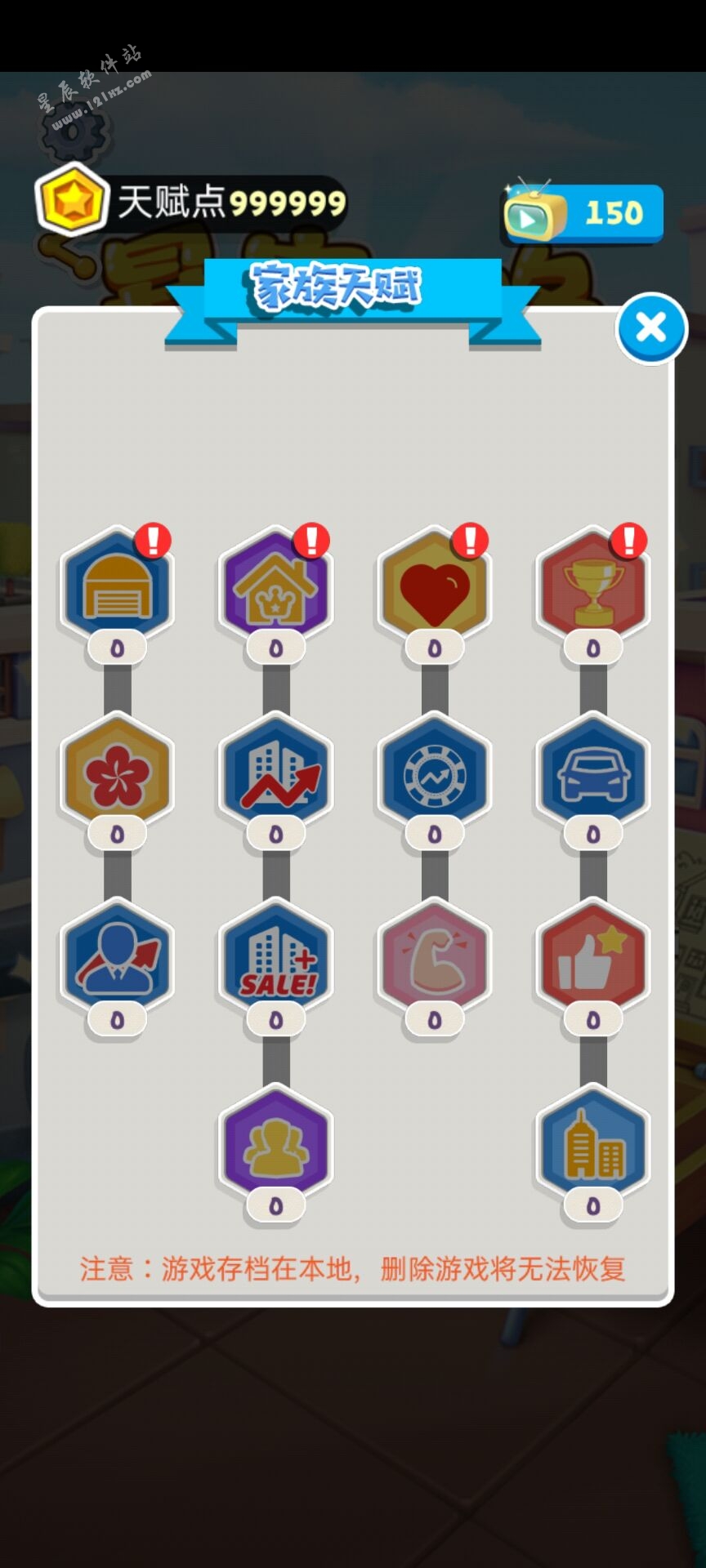
Task: Select the garage talent hexagon
Action: [117, 584]
